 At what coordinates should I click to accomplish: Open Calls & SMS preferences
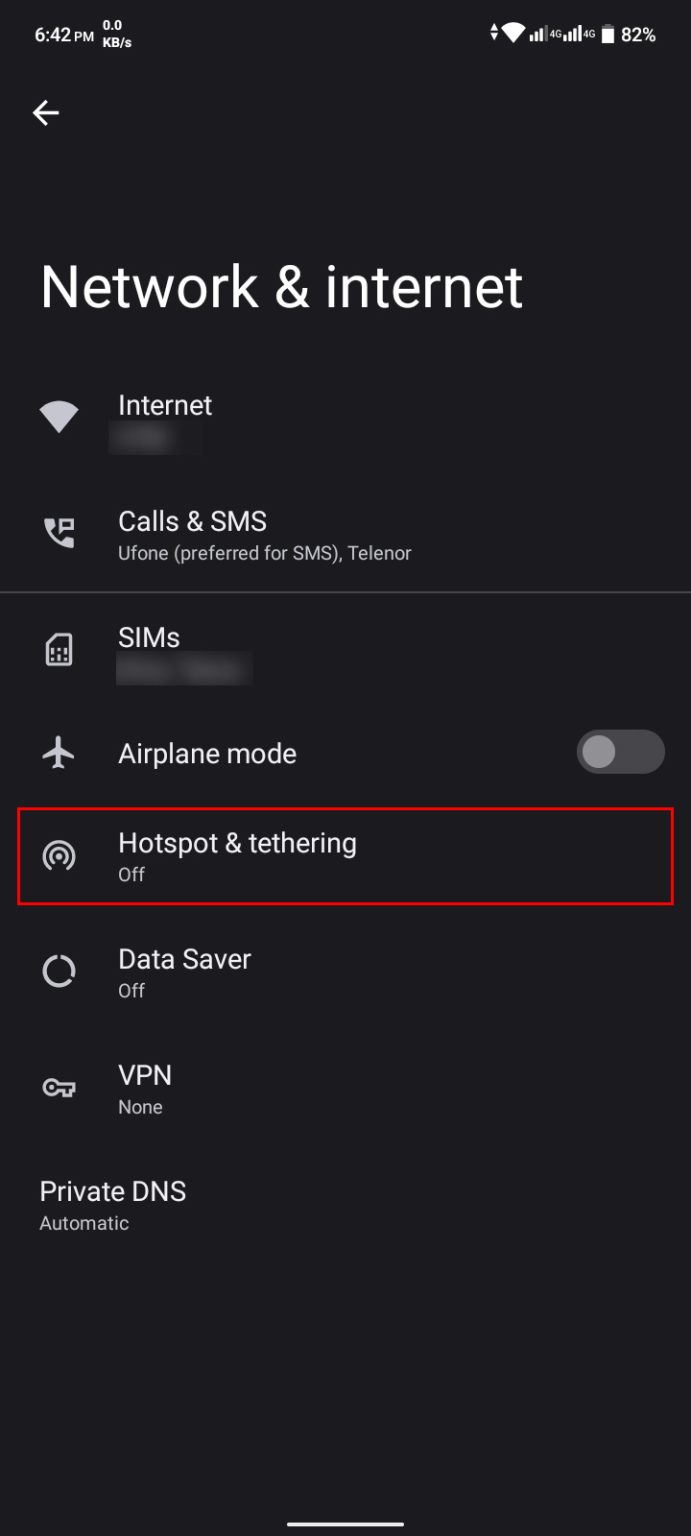(345, 535)
